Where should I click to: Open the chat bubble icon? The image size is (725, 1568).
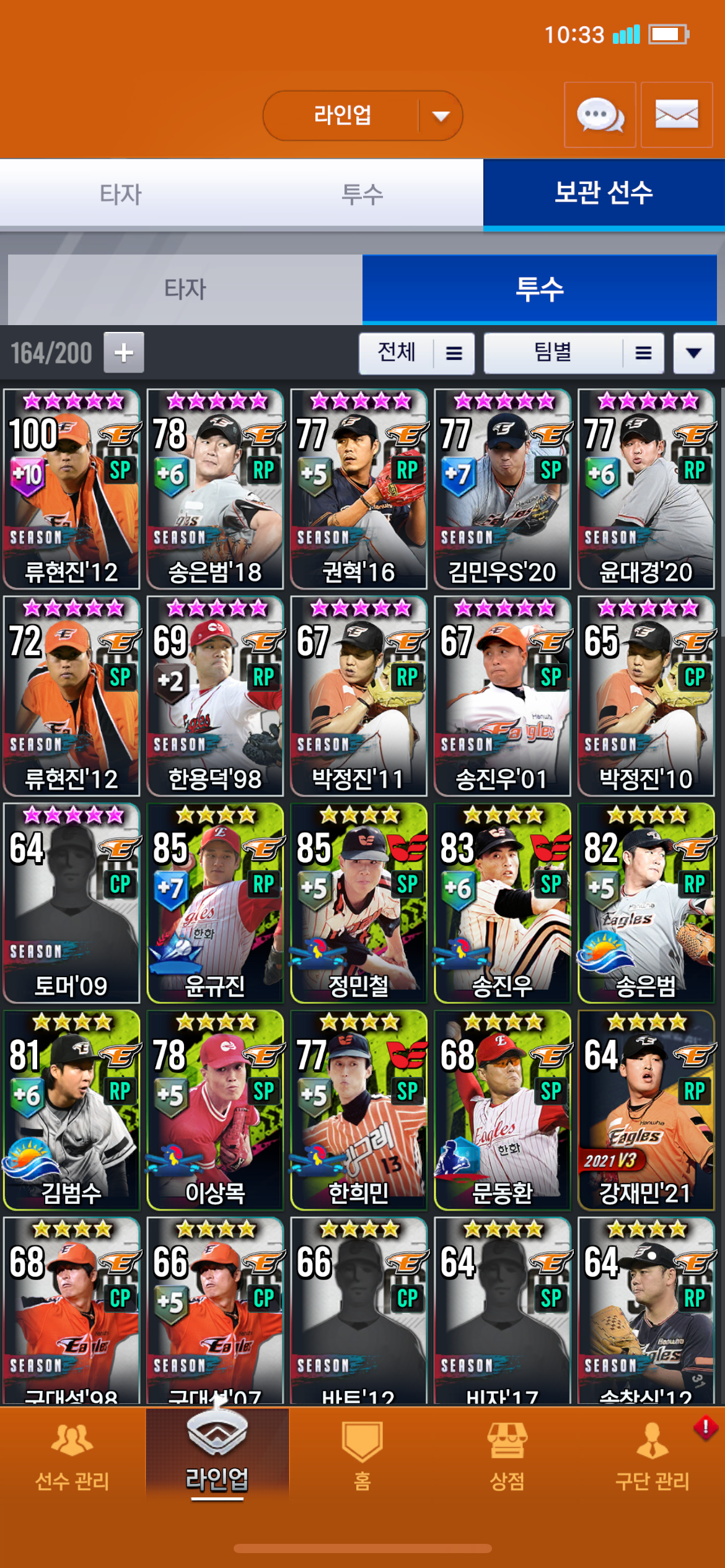click(x=600, y=115)
